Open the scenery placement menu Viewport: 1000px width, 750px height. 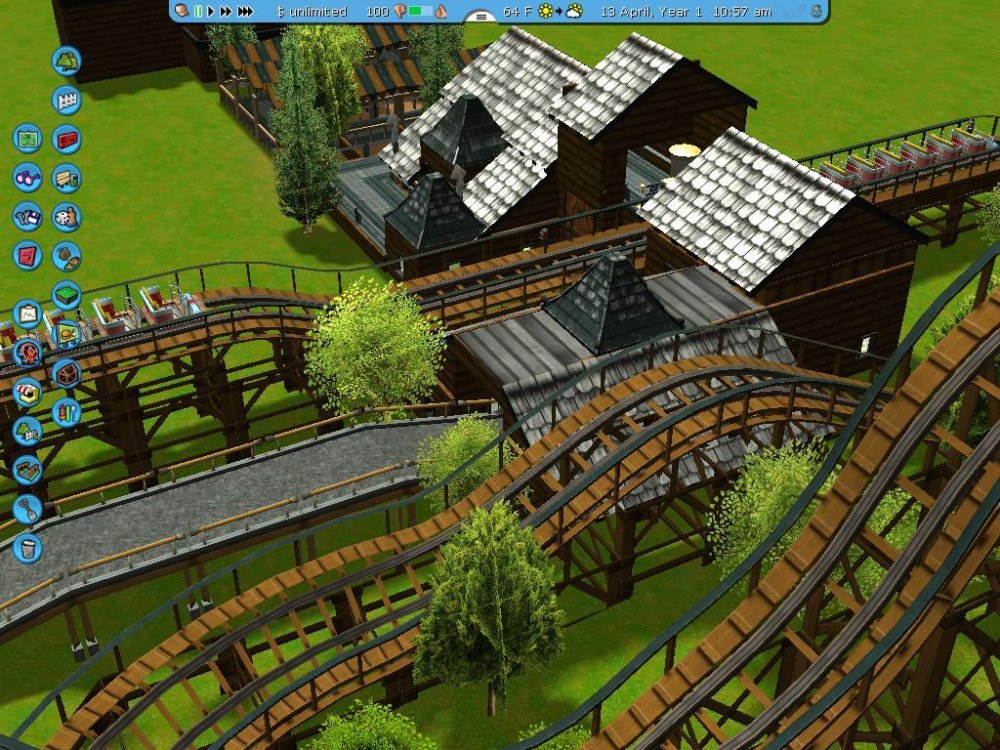[x=27, y=431]
